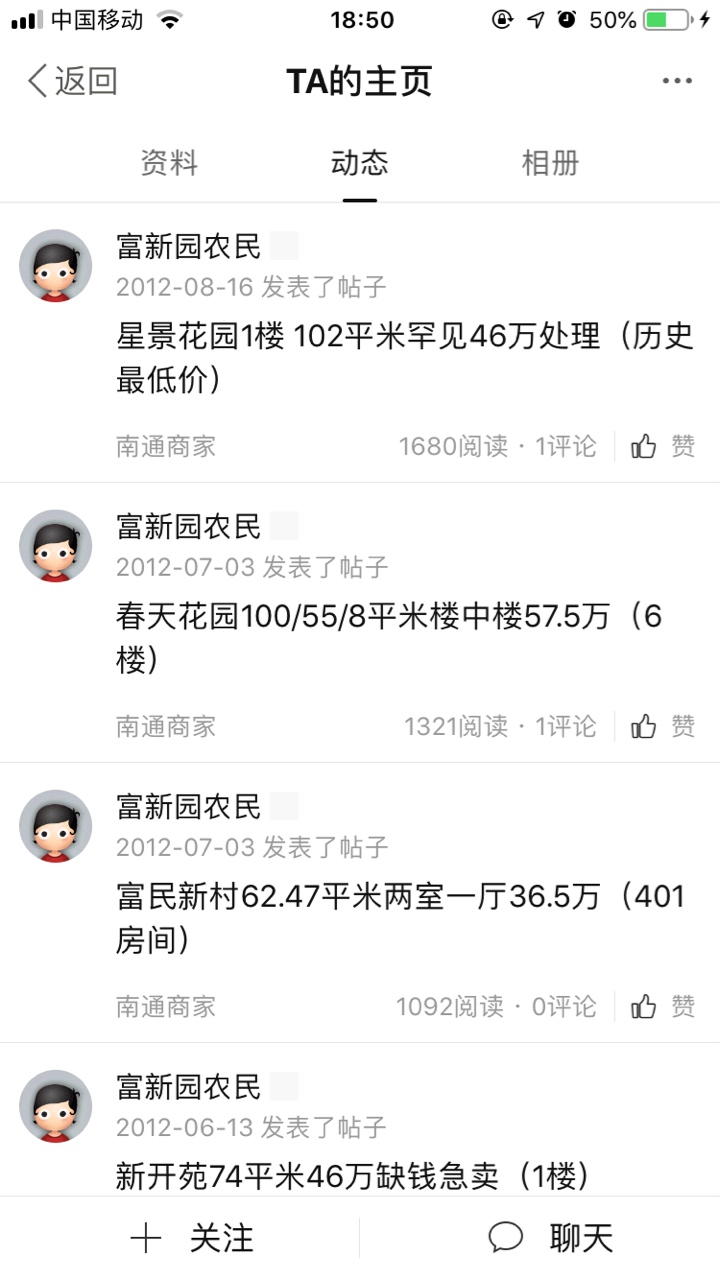Switch to the 资料 tab
The height and width of the screenshot is (1280, 720).
(x=169, y=163)
